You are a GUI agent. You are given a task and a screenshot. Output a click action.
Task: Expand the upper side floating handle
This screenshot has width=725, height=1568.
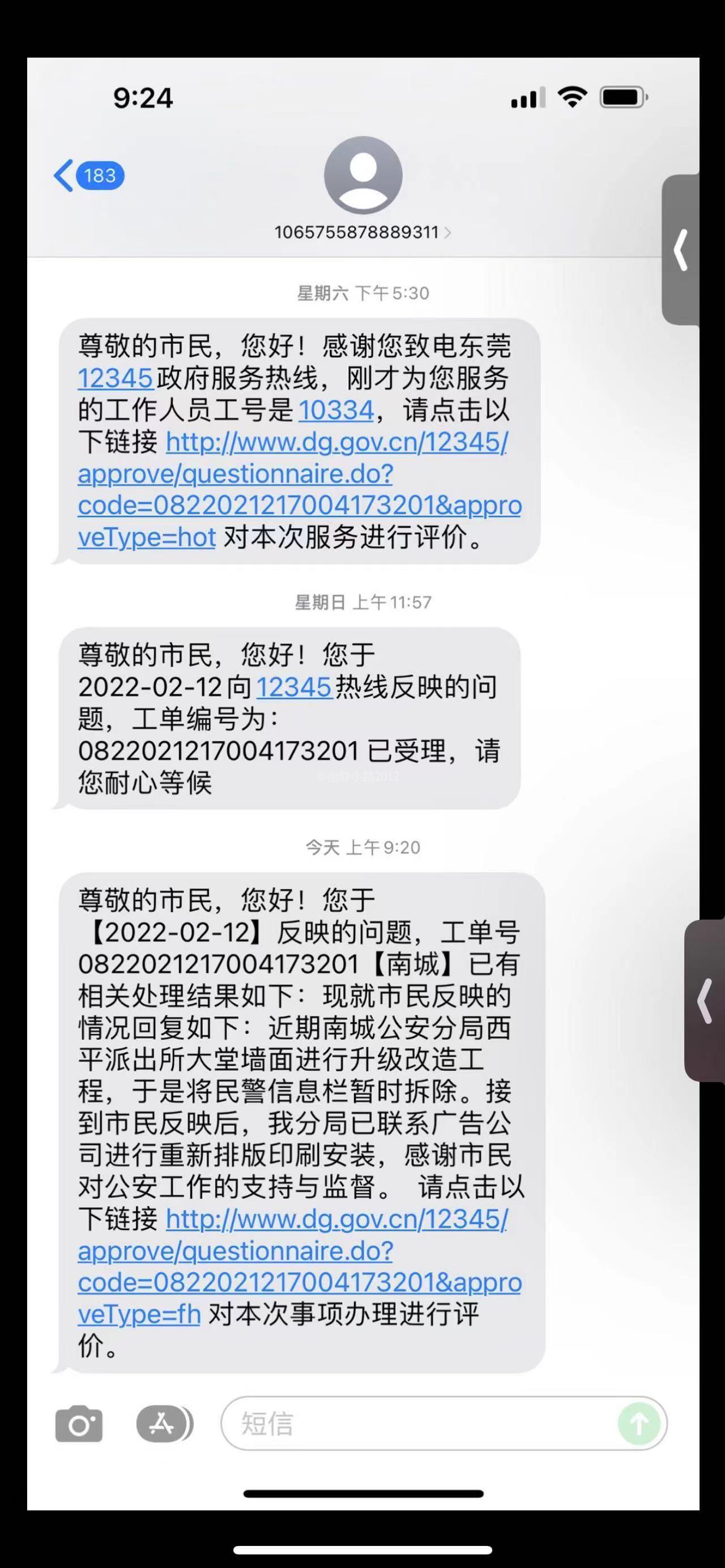[682, 250]
